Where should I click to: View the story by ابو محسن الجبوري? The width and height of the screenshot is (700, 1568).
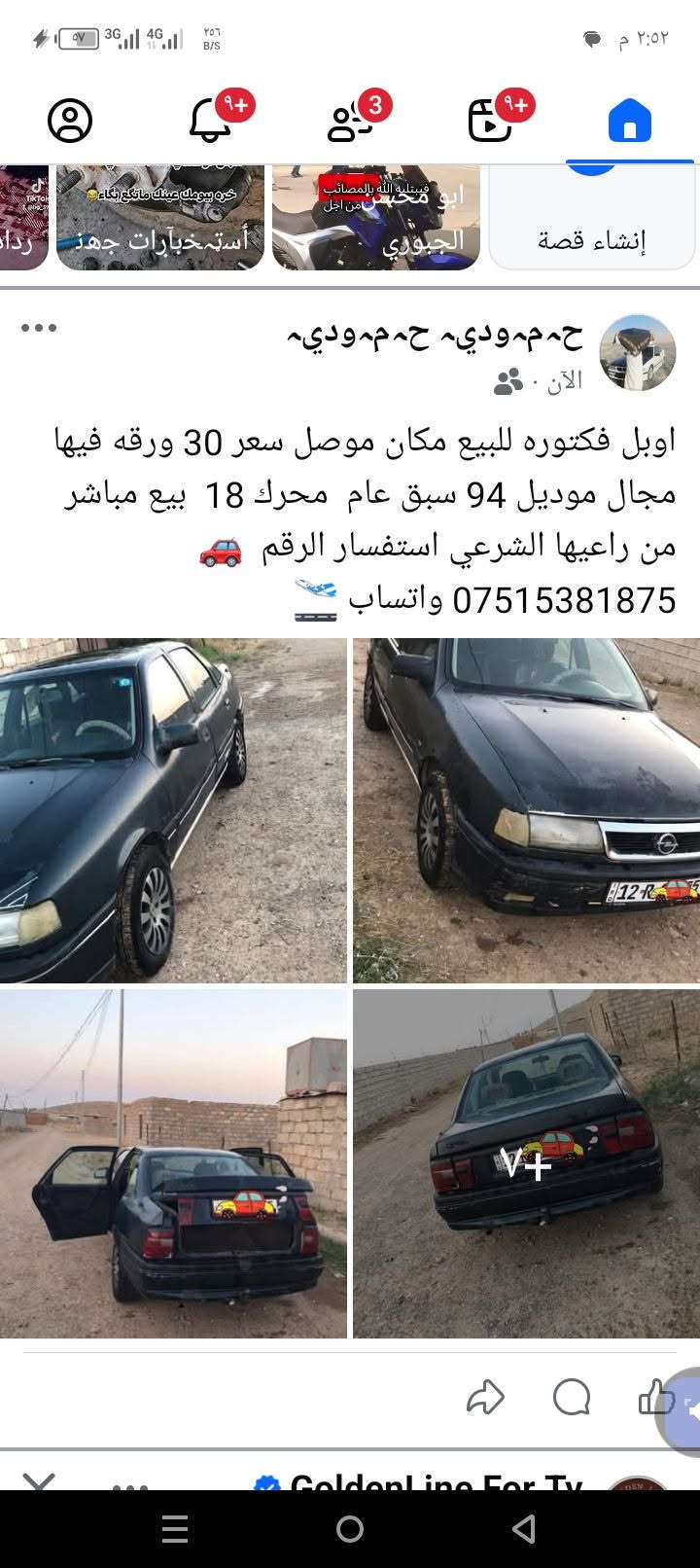tap(376, 218)
